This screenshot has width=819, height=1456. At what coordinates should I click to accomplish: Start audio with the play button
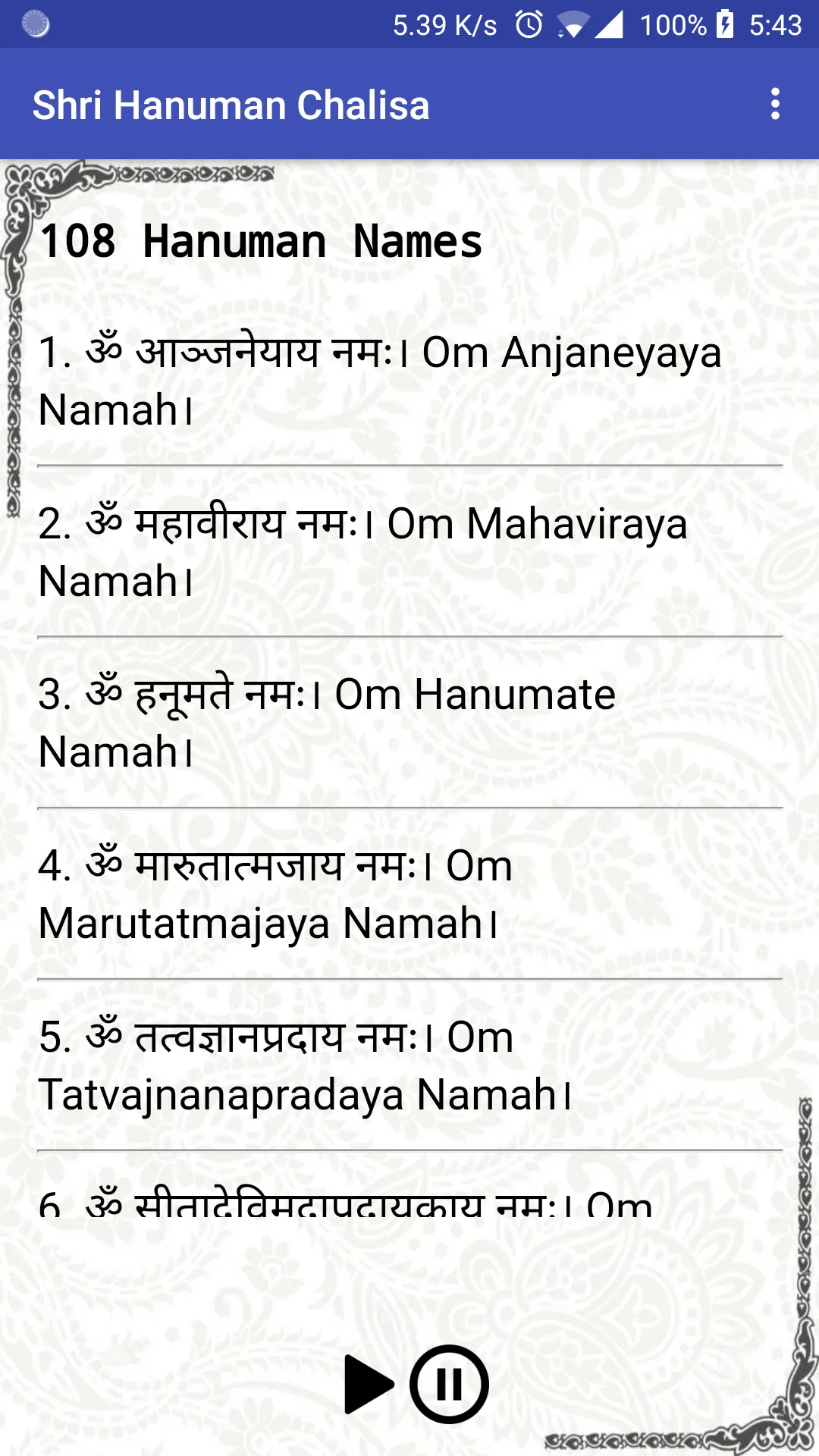(369, 1384)
